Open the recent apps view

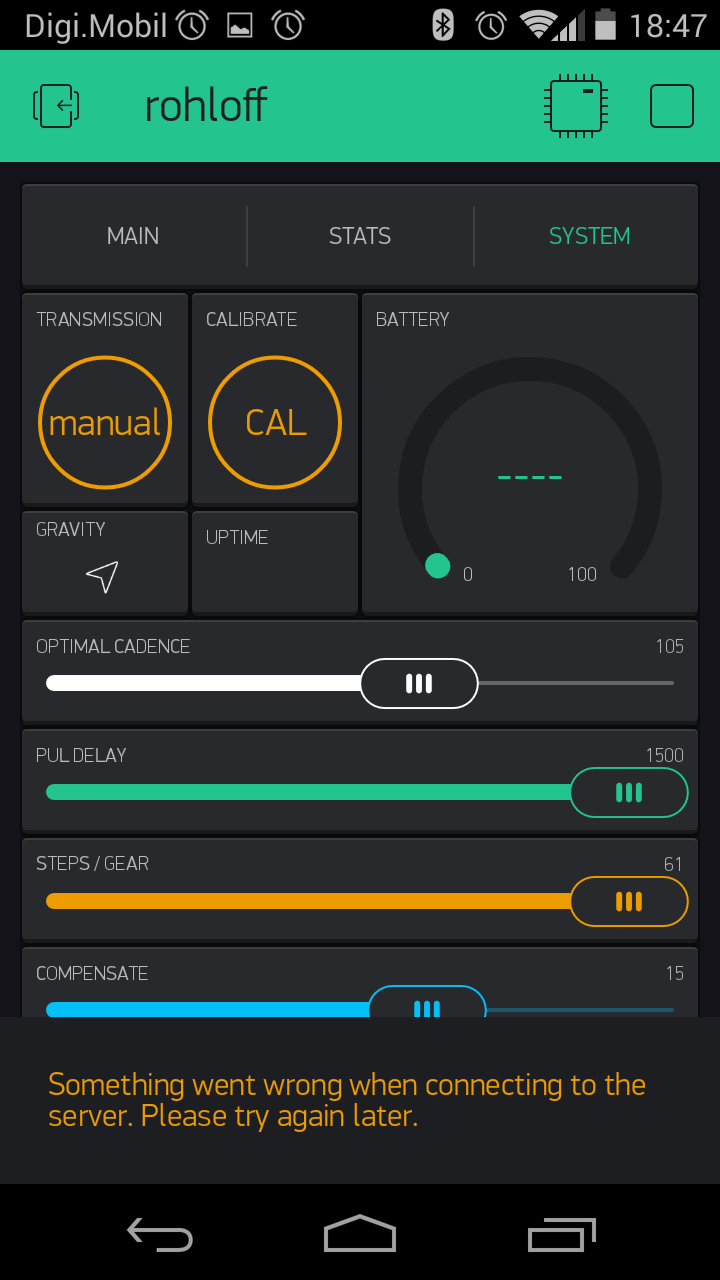561,1234
